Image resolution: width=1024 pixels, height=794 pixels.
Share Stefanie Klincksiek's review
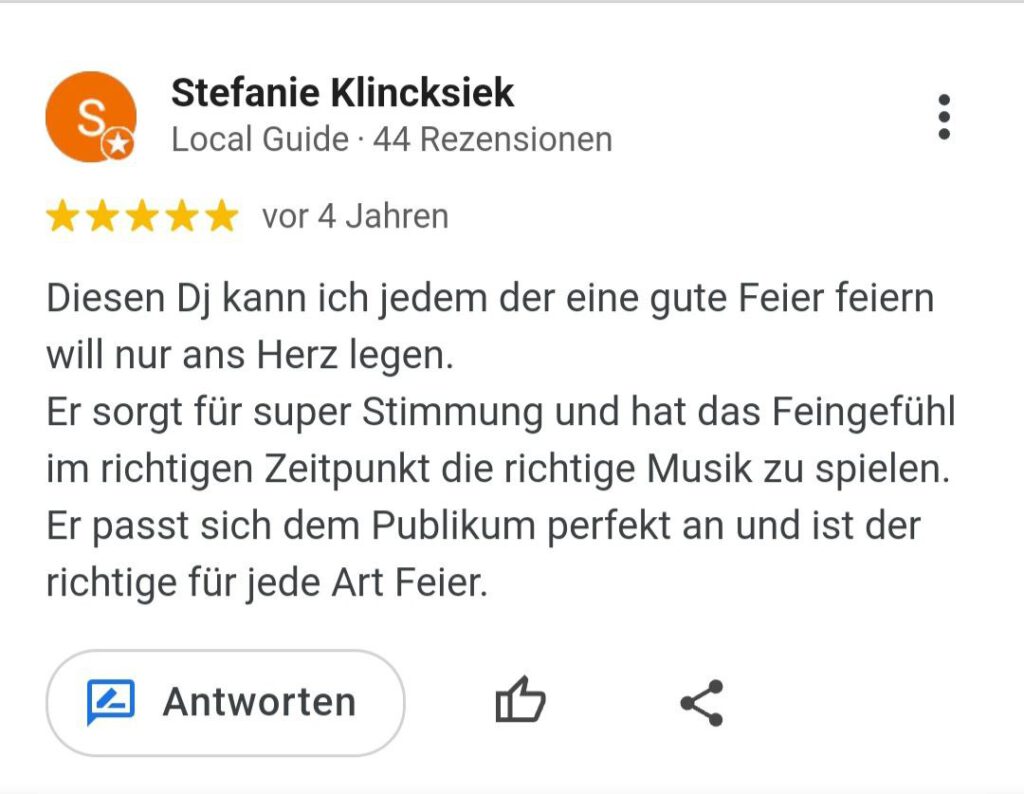pyautogui.click(x=702, y=702)
